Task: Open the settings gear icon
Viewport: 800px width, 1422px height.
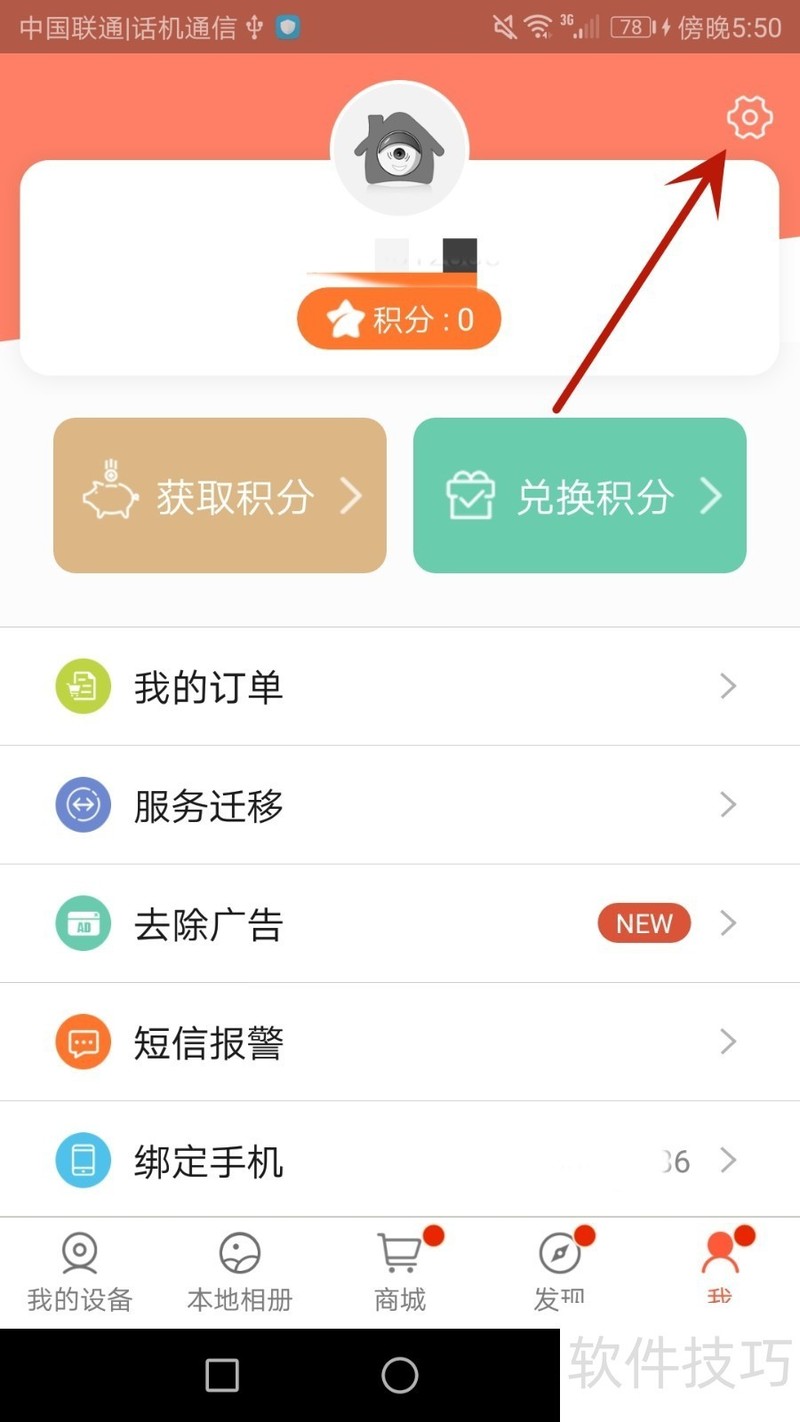Action: (749, 118)
